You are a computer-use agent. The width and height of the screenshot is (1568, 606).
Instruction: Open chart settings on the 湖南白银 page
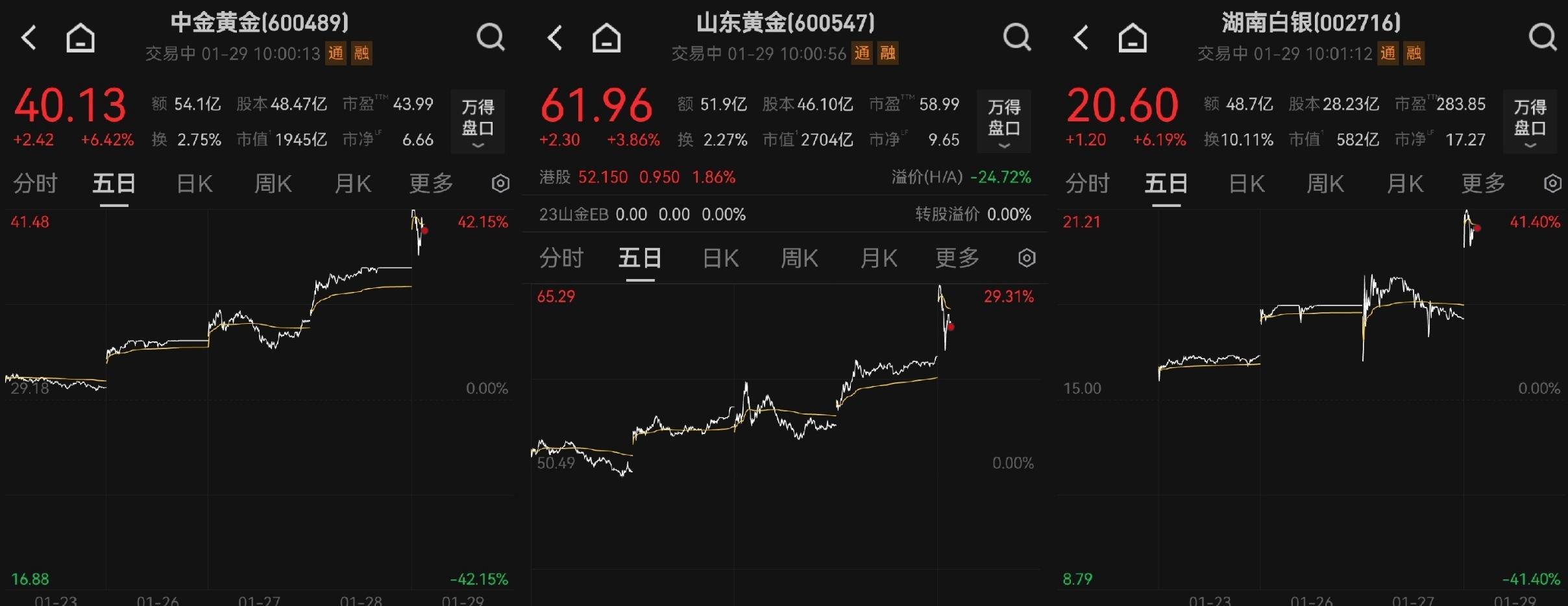(1552, 184)
